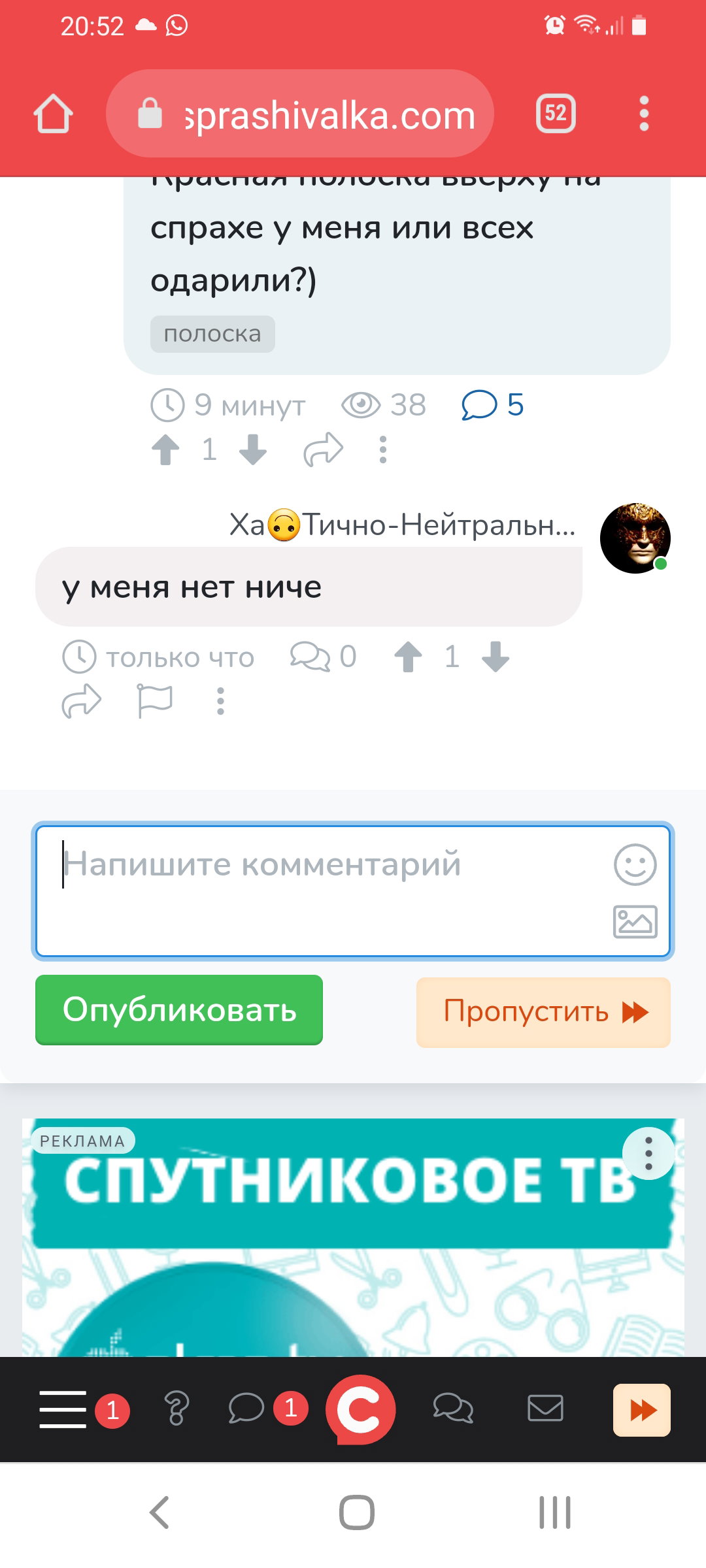Open the browser overflow menu
706x1568 pixels.
644,114
